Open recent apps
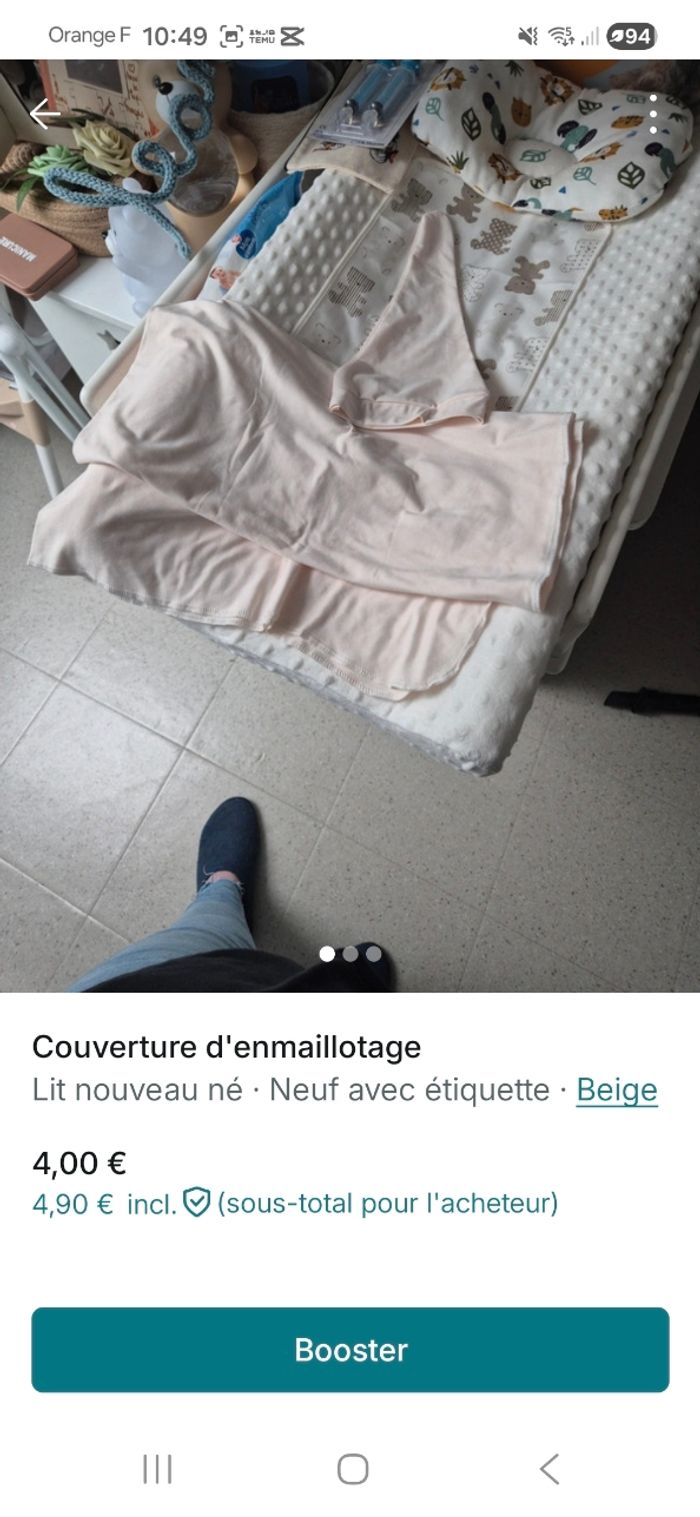The image size is (700, 1517). [x=157, y=1469]
